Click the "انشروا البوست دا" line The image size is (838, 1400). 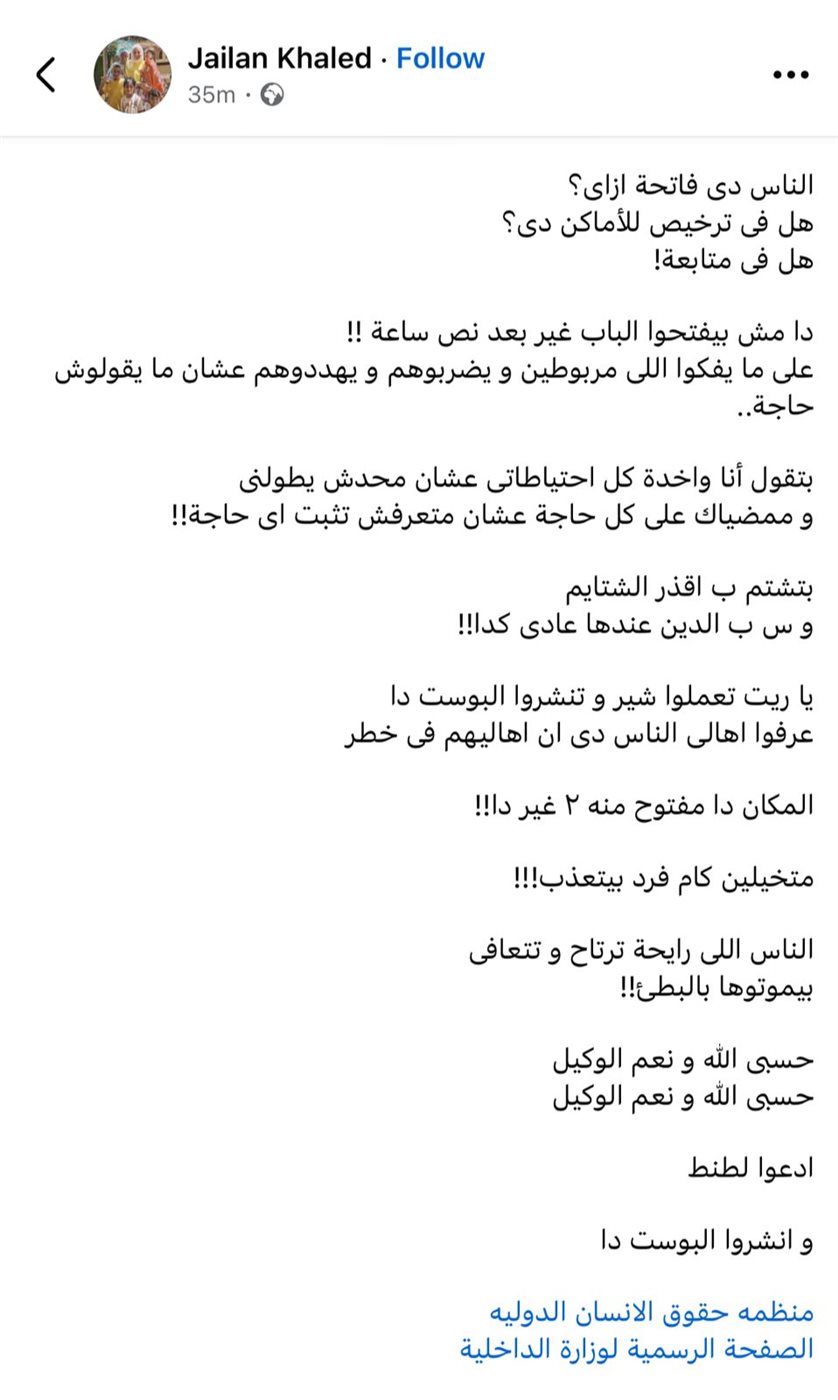click(710, 1240)
